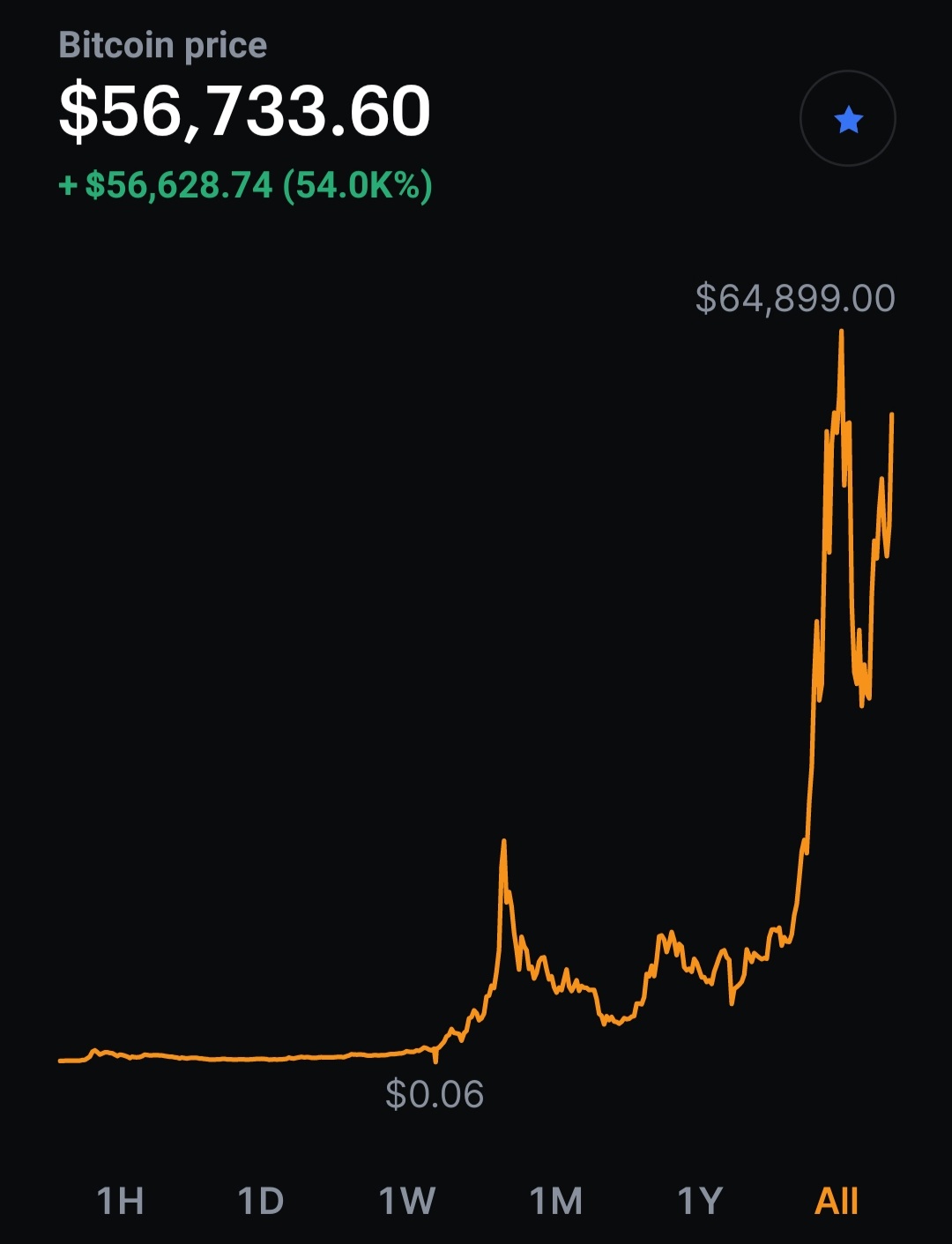Show the 1W price chart
This screenshot has height=1244, width=952.
click(x=407, y=1201)
